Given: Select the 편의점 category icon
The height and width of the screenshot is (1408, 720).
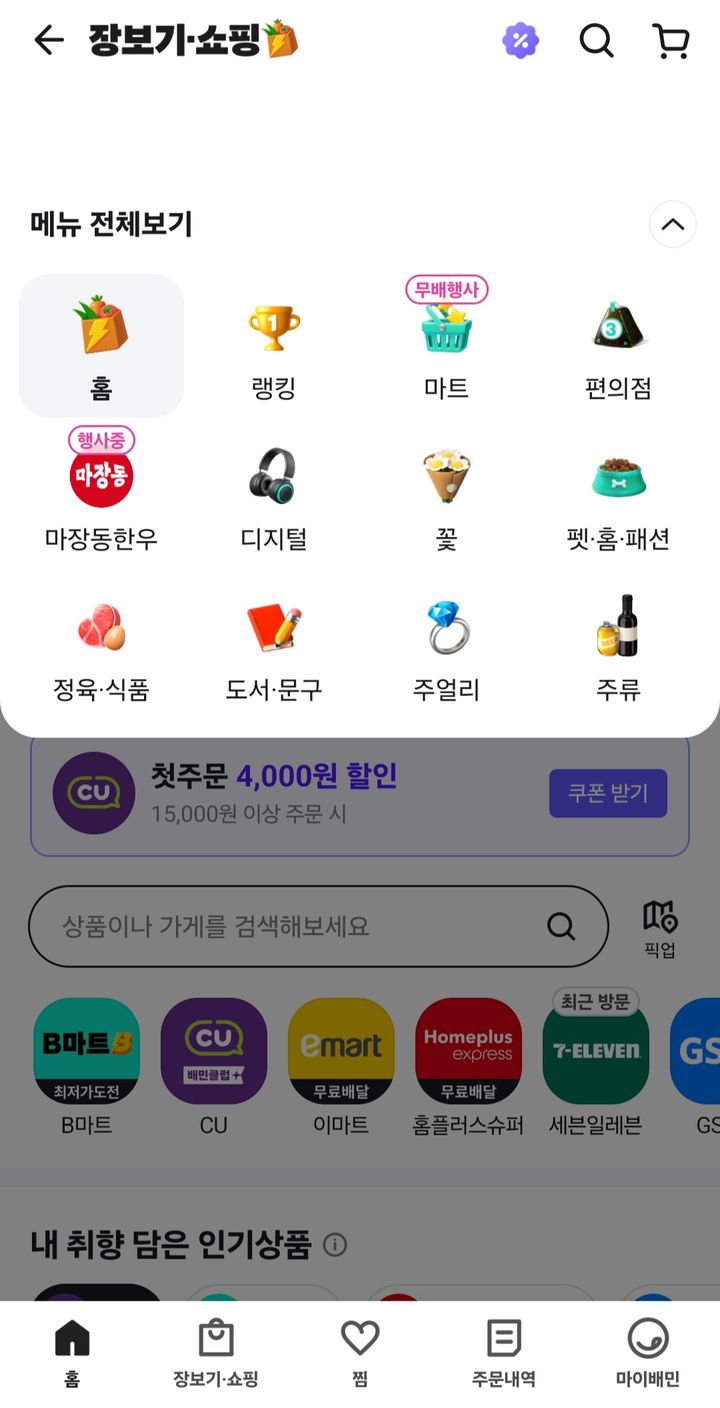Looking at the screenshot, I should click(x=618, y=325).
